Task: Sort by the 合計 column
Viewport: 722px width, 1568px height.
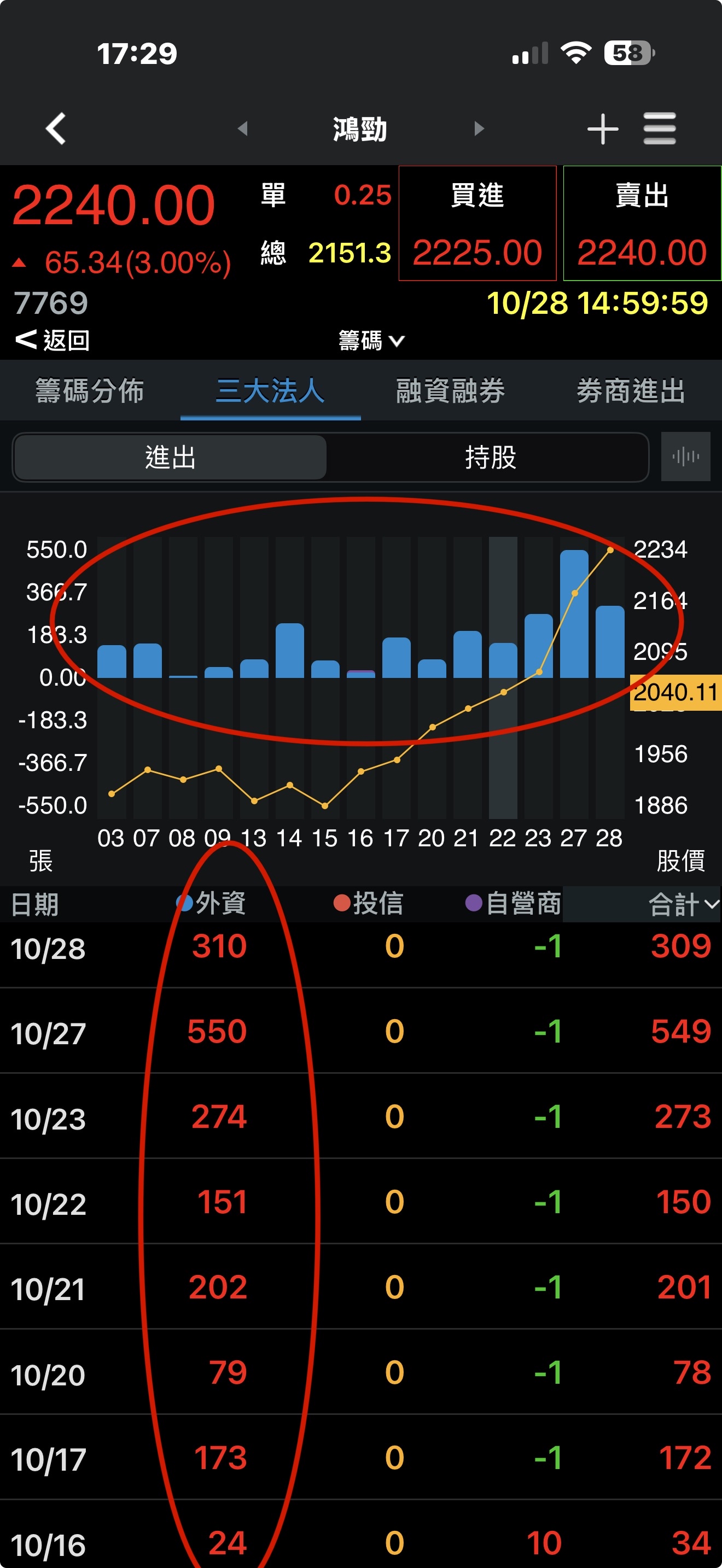Action: pos(683,904)
